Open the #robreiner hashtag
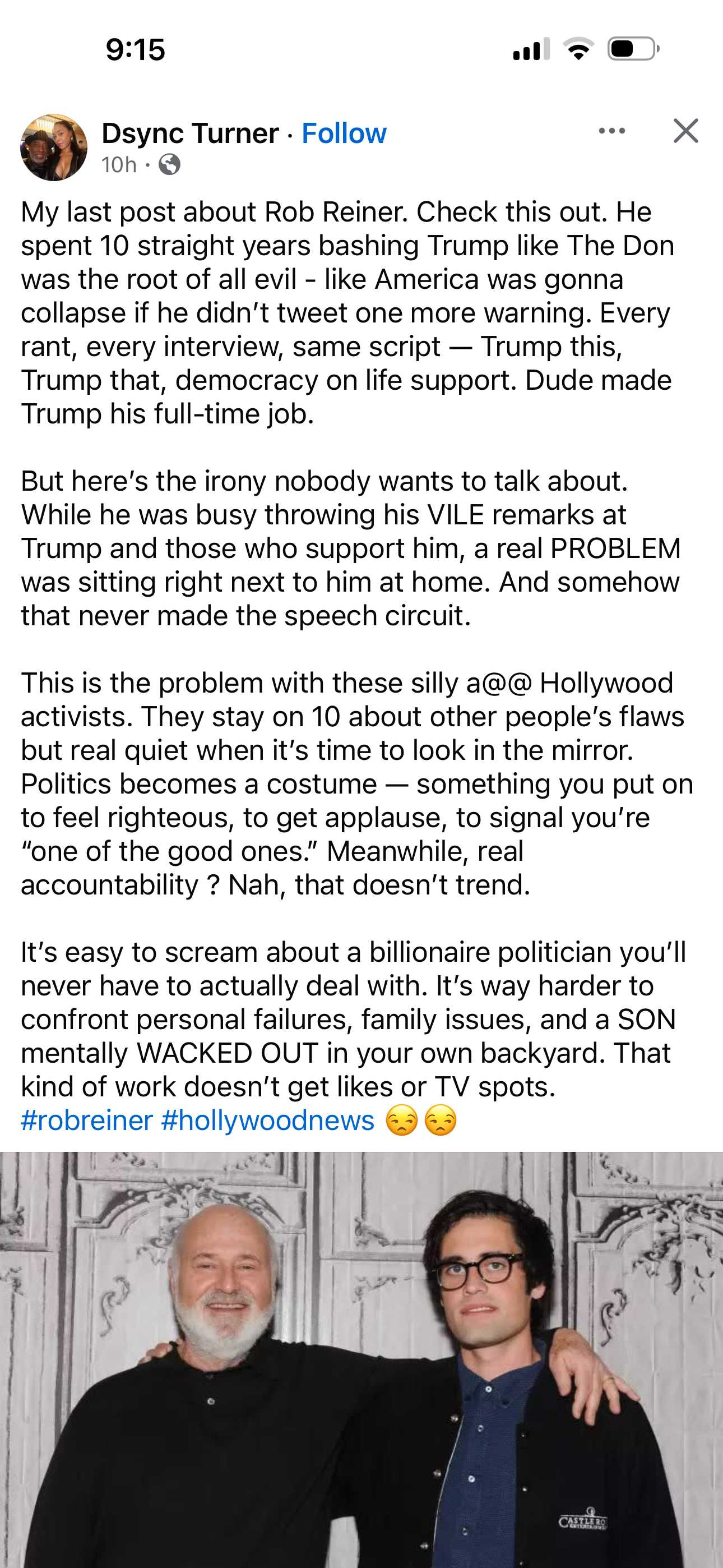 point(86,1120)
